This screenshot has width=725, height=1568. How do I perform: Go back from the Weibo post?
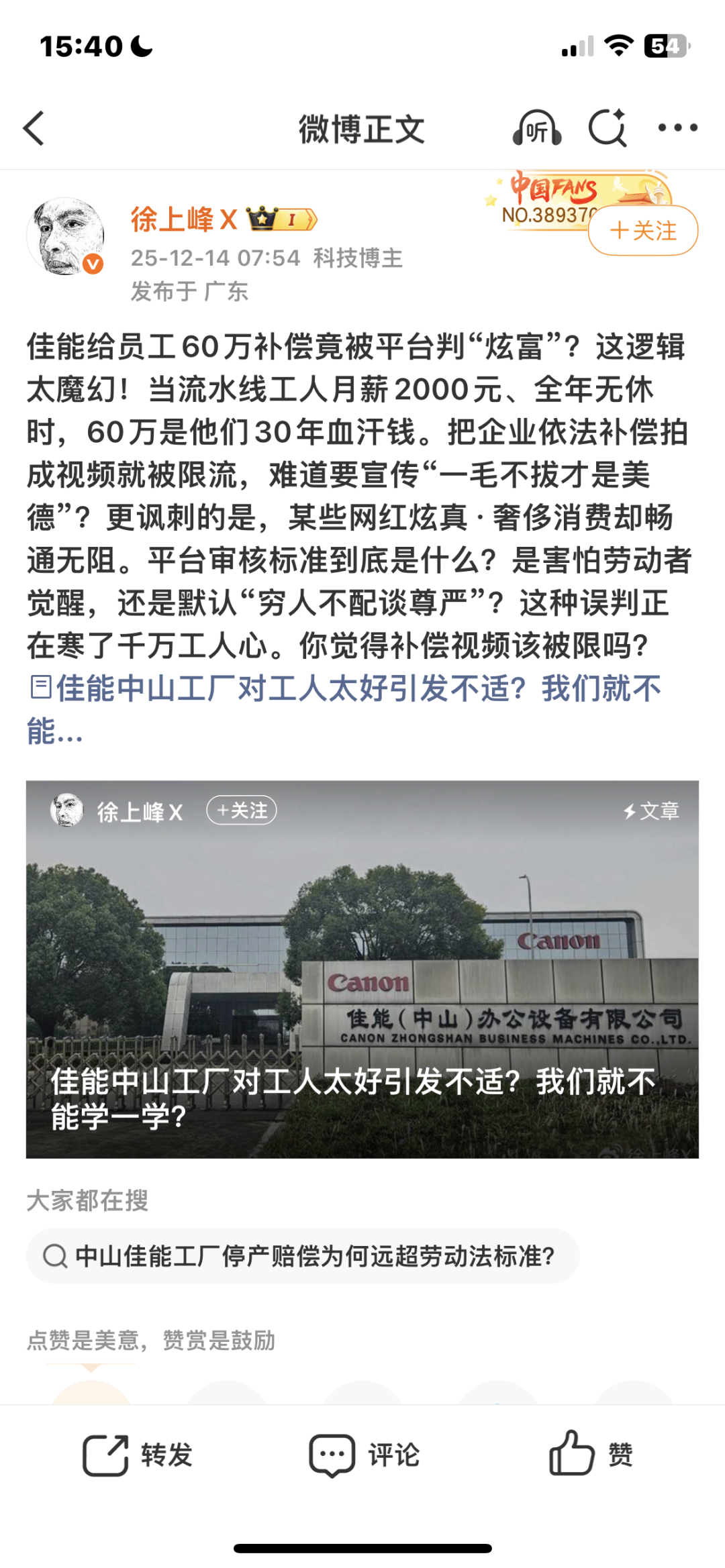coord(34,128)
